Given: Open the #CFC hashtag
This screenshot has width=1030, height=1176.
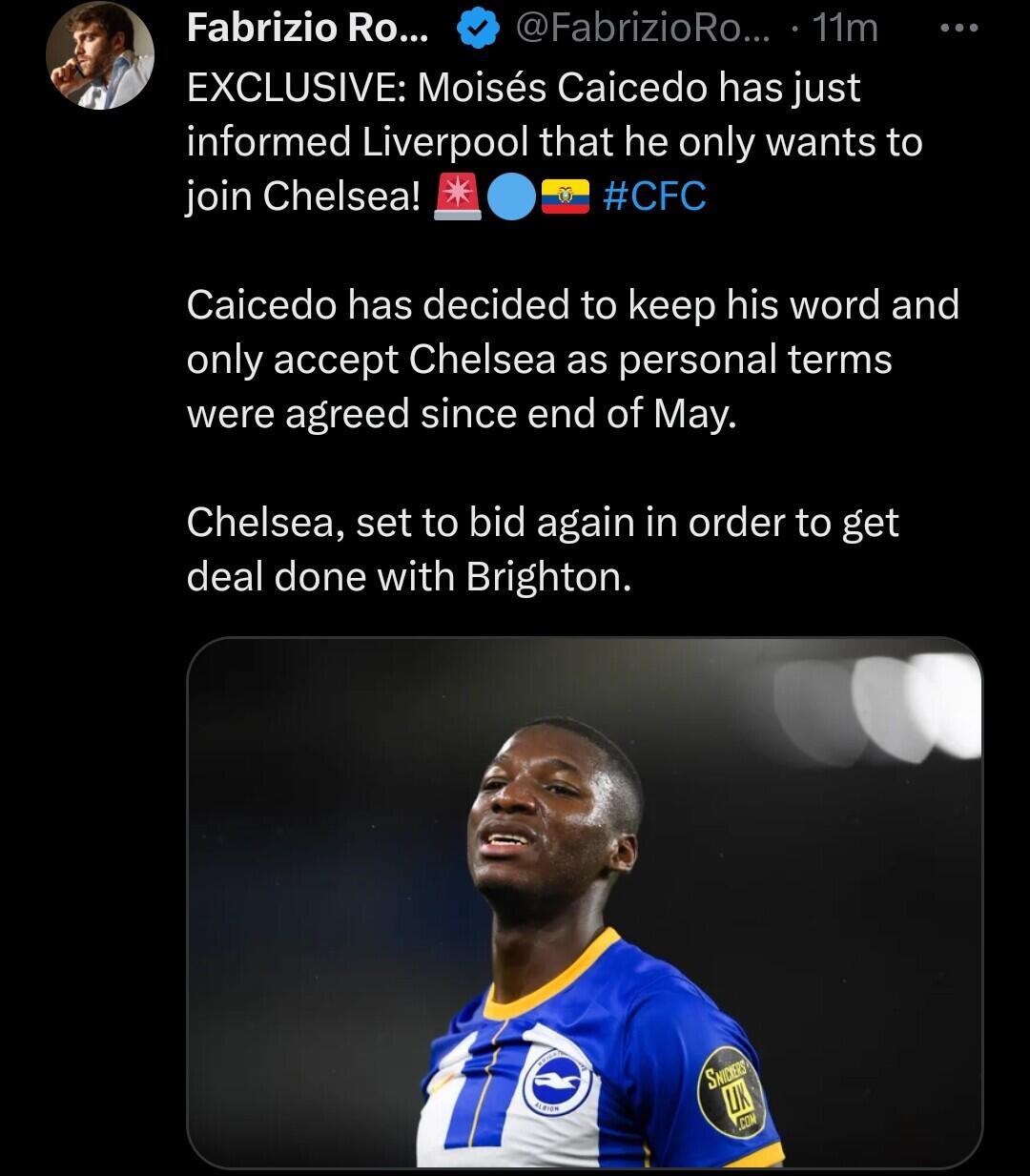Looking at the screenshot, I should tap(654, 196).
